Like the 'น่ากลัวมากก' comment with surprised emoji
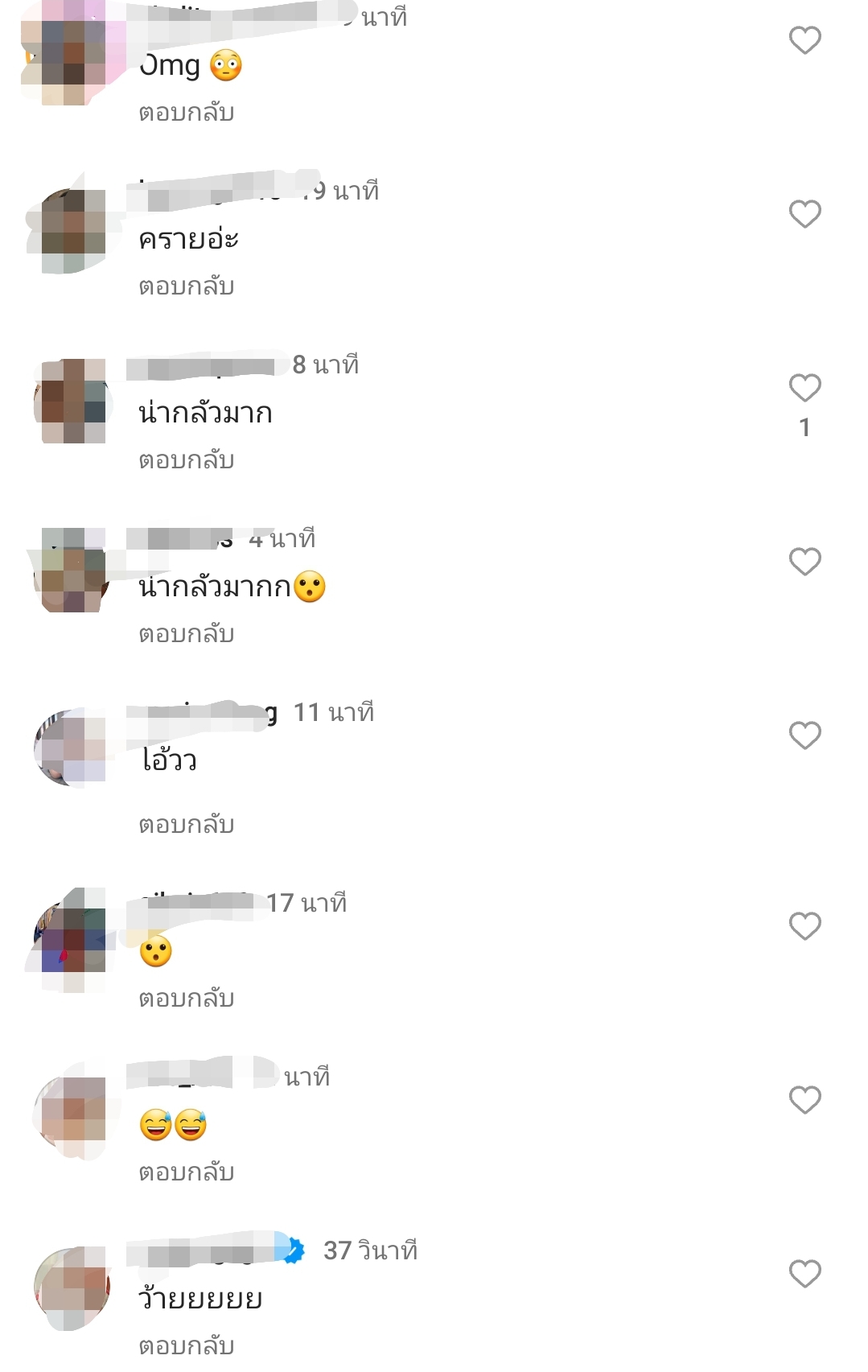This screenshot has width=868, height=1372. tap(804, 562)
